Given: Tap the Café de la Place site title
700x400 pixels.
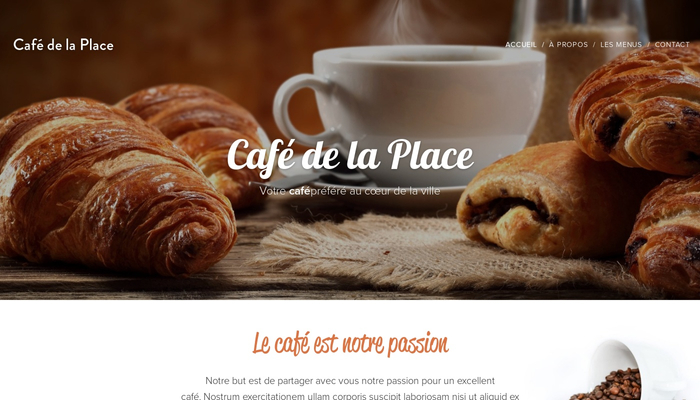Looking at the screenshot, I should pyautogui.click(x=63, y=45).
